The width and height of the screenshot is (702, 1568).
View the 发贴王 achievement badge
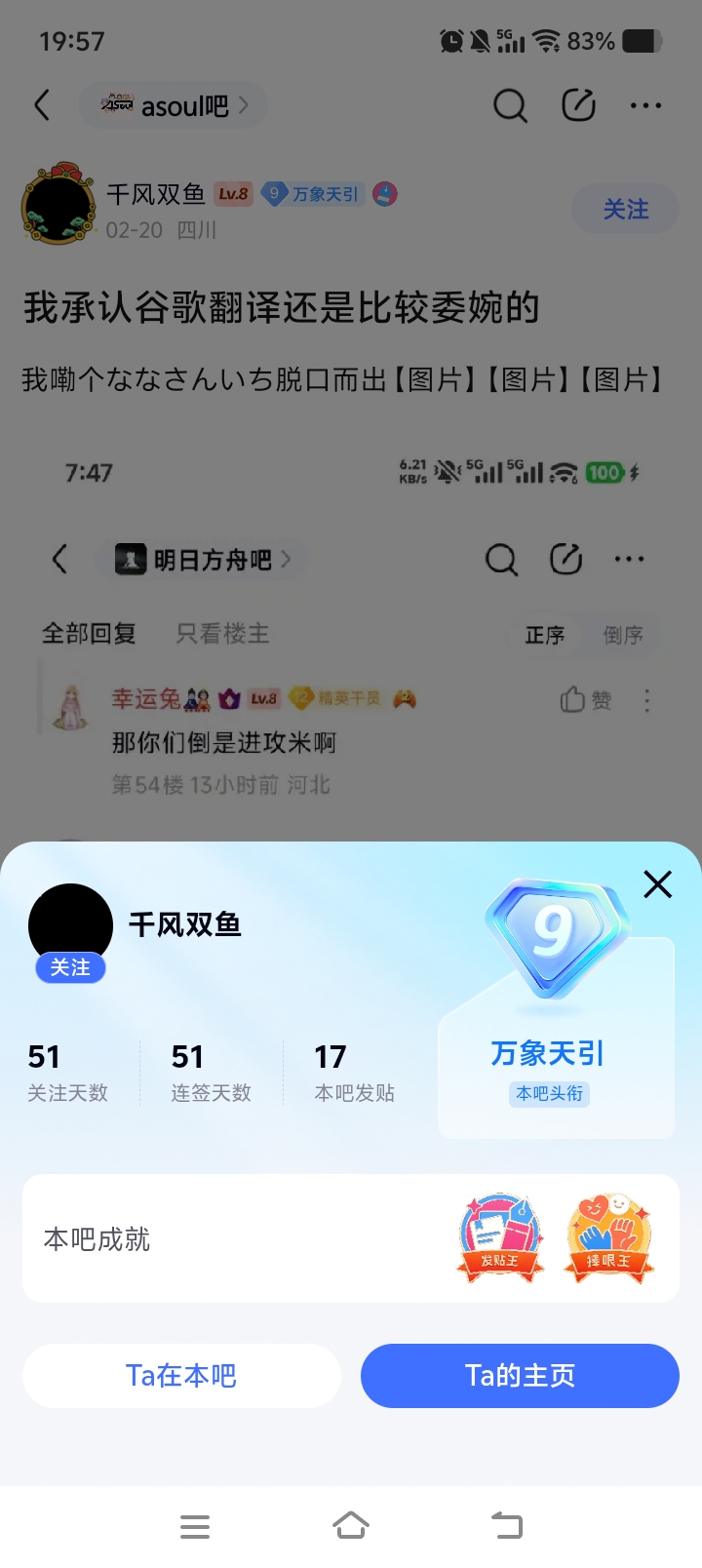pos(500,1238)
